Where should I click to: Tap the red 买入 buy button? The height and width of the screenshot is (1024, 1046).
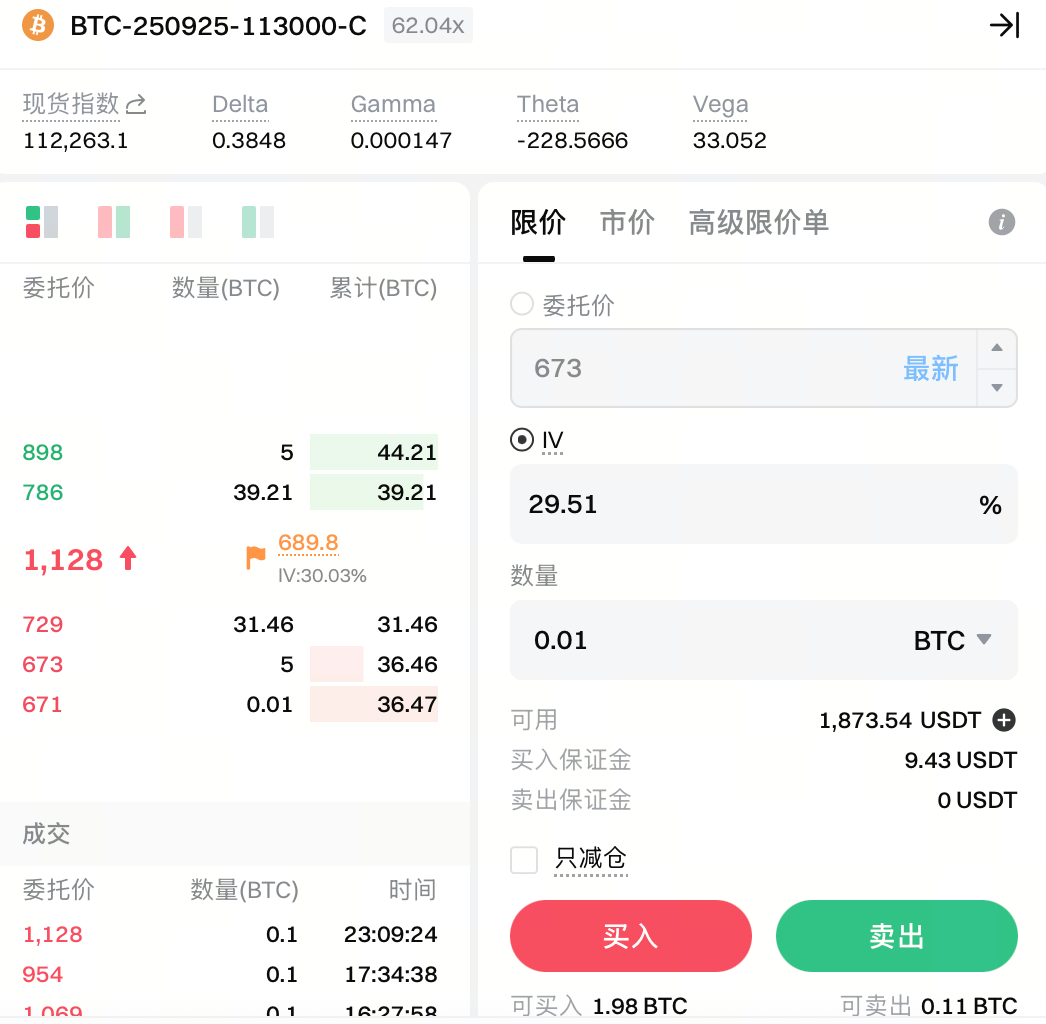point(630,936)
